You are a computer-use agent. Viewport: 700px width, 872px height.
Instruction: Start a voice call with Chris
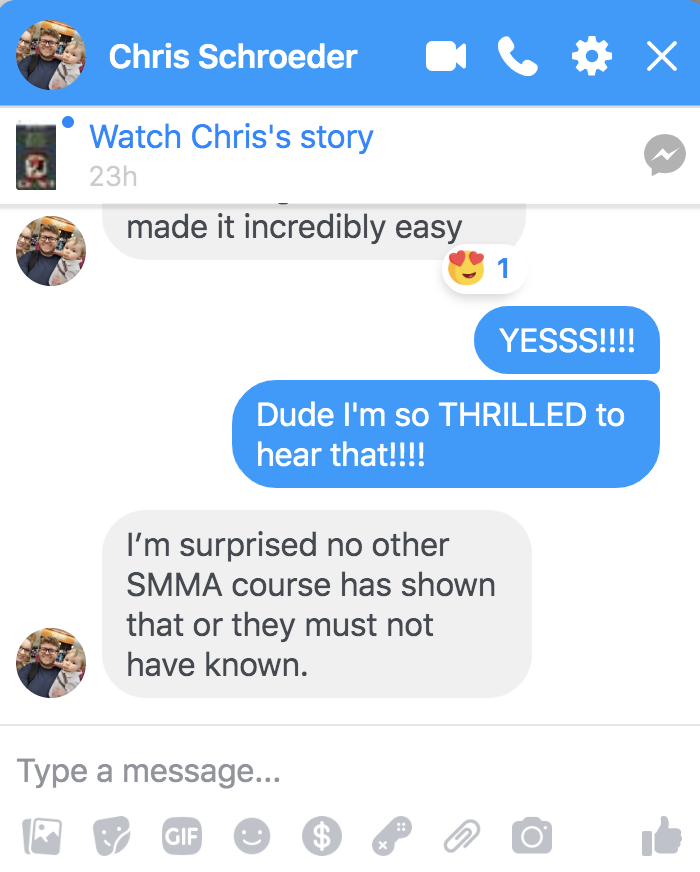517,57
